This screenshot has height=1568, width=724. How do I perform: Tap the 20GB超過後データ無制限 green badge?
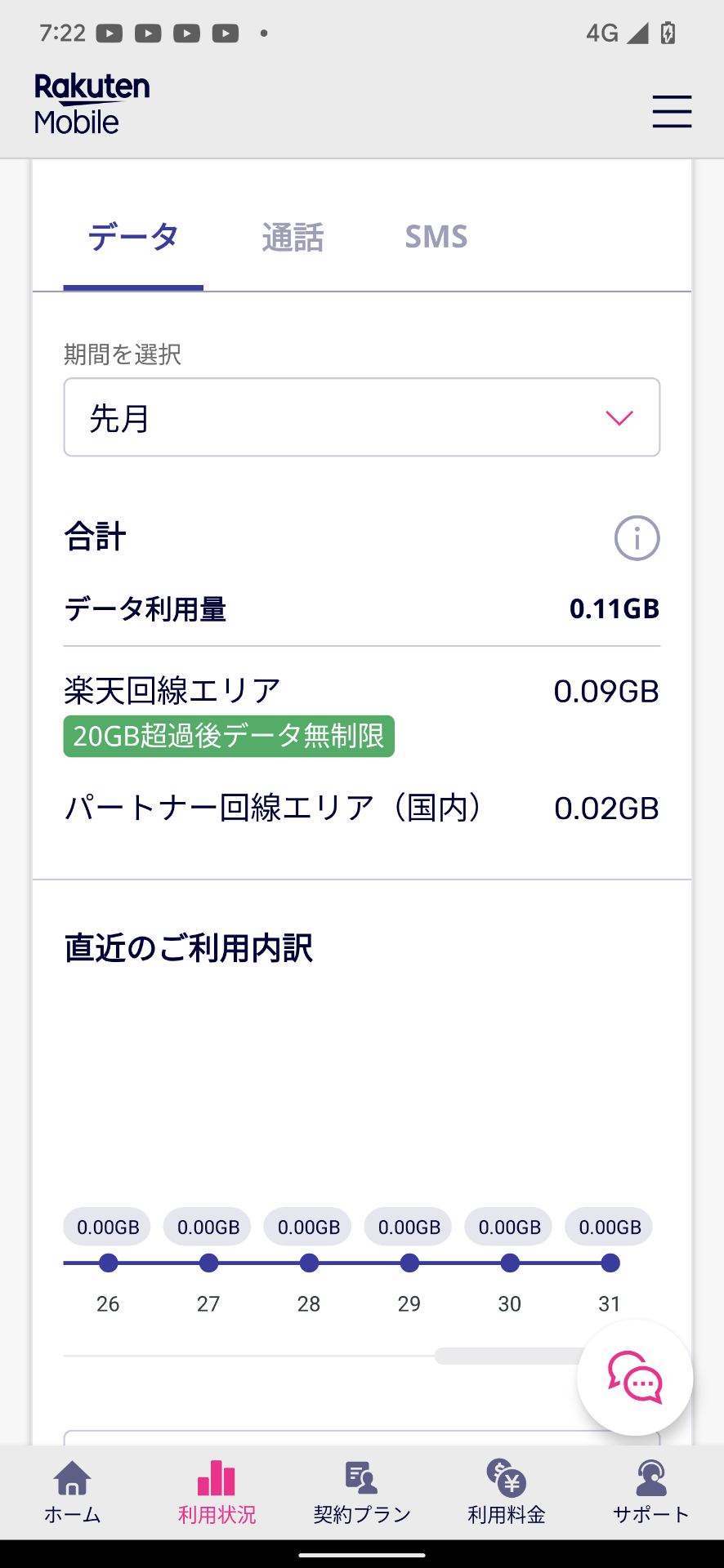click(229, 736)
